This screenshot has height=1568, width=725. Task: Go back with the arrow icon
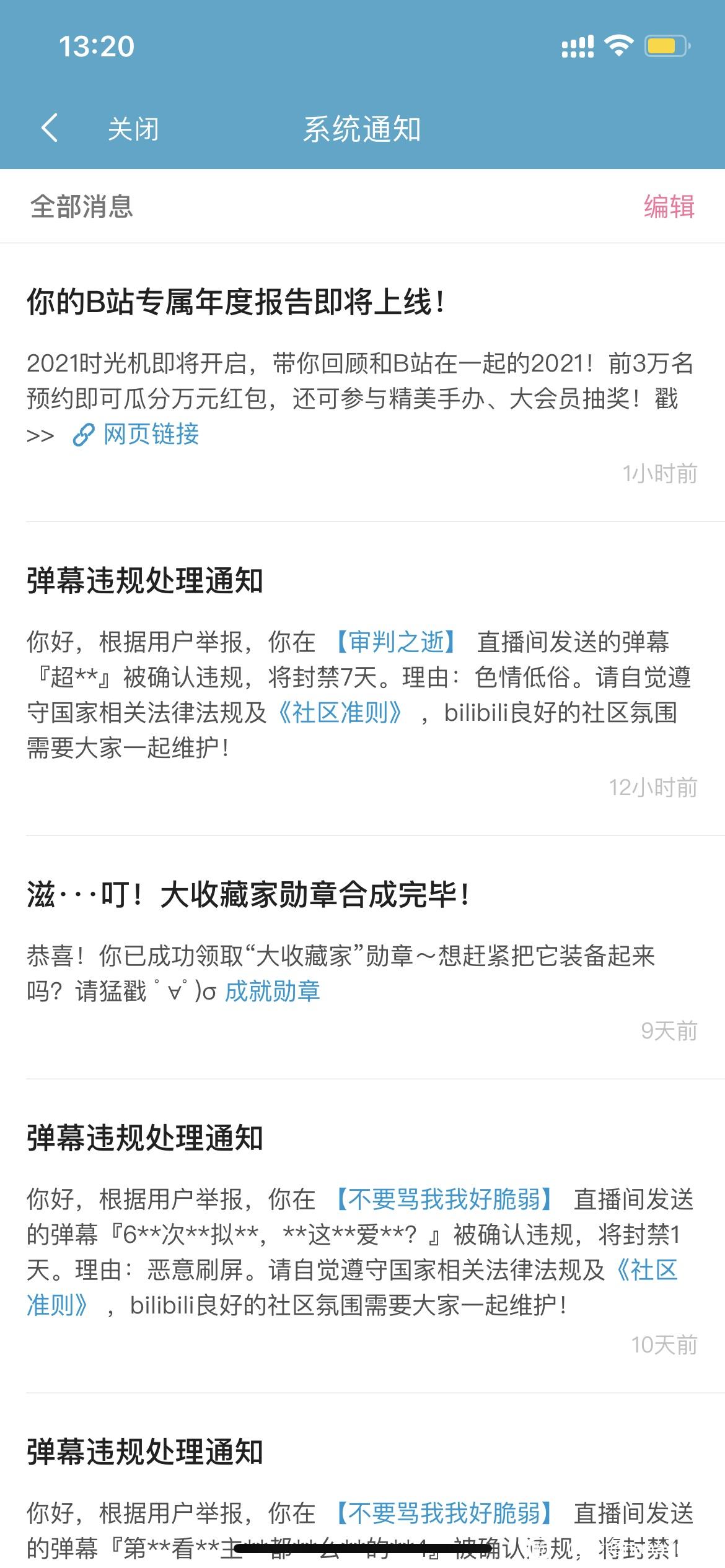pyautogui.click(x=50, y=128)
